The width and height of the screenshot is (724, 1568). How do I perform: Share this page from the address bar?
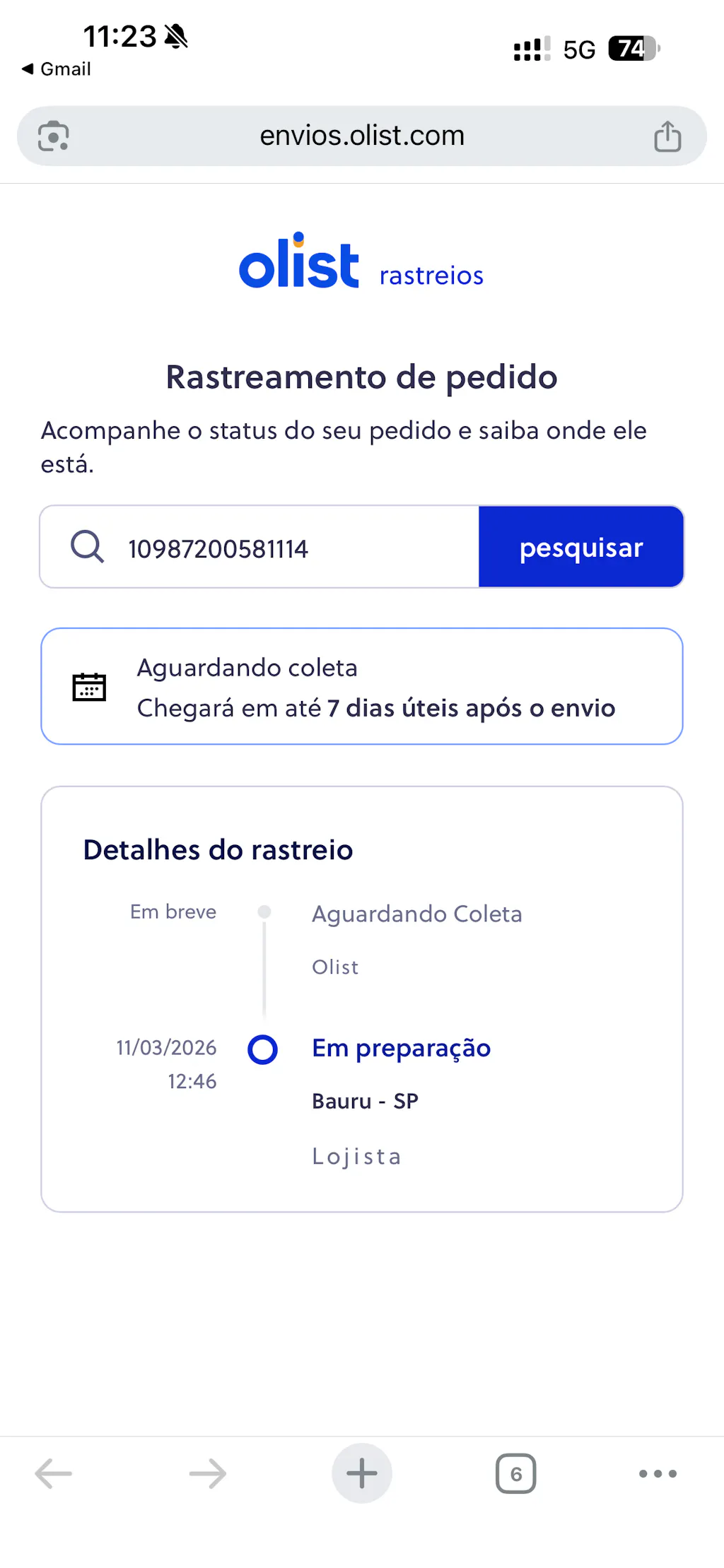[x=667, y=136]
